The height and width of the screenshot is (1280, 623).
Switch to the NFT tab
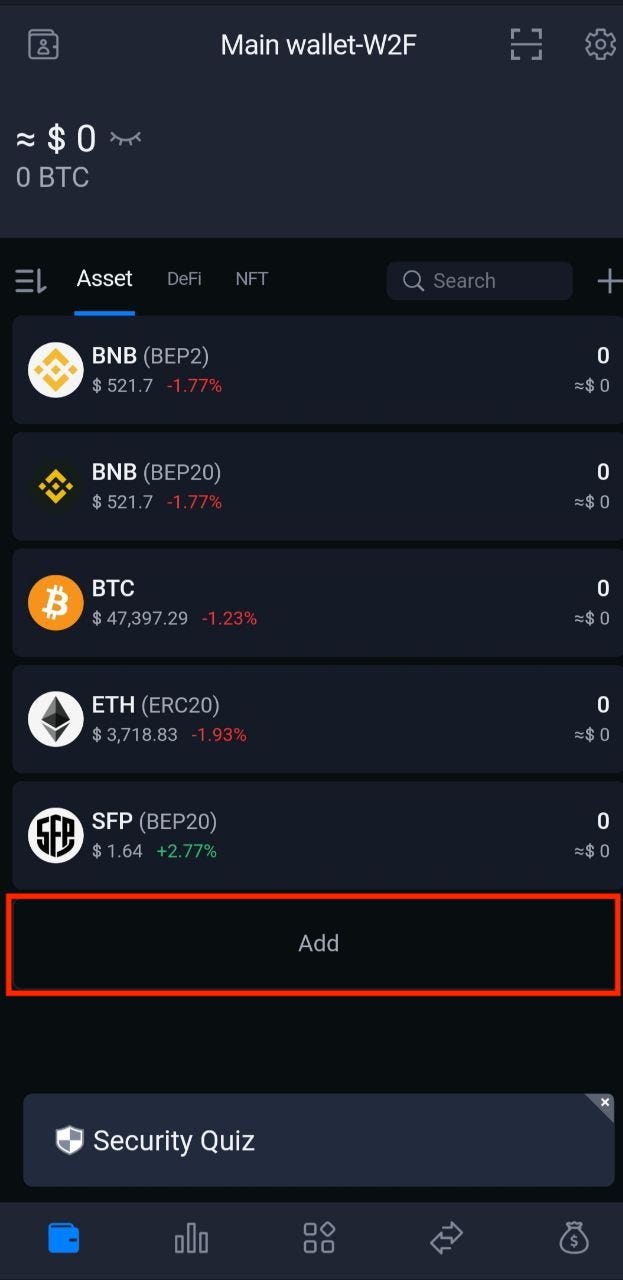click(x=252, y=279)
